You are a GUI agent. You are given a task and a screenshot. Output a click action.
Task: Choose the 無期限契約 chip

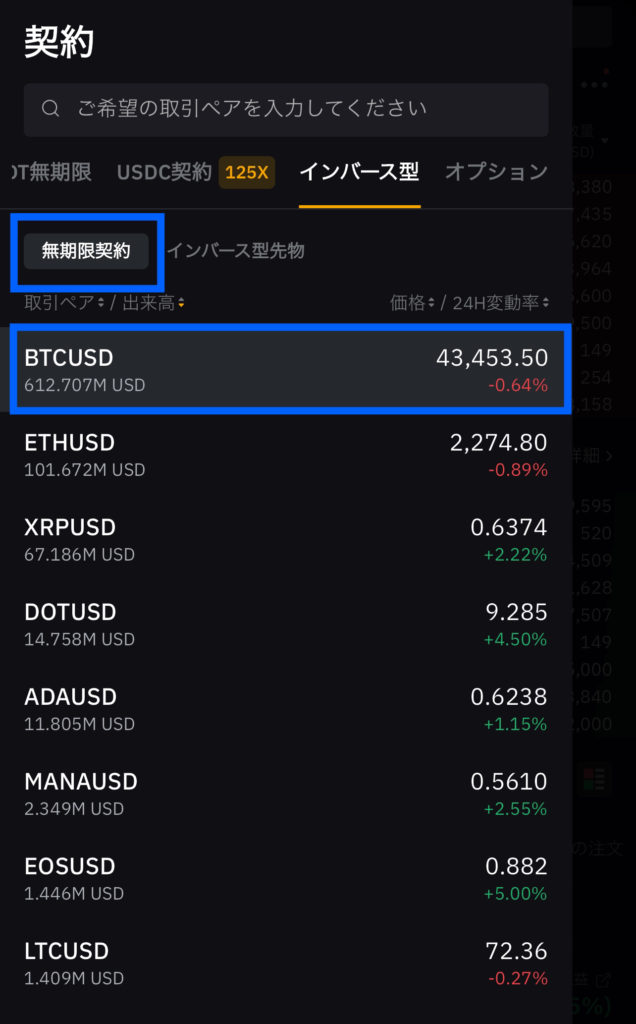(86, 251)
